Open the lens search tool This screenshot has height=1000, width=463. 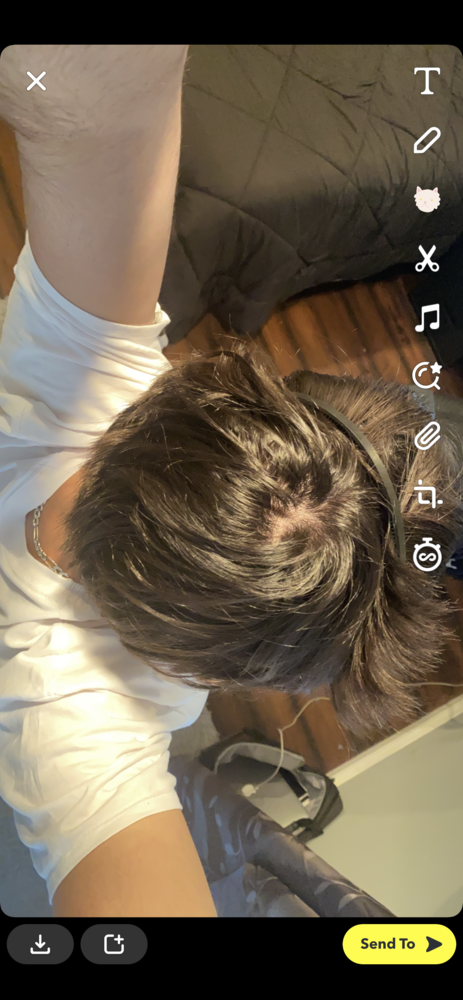(x=427, y=376)
